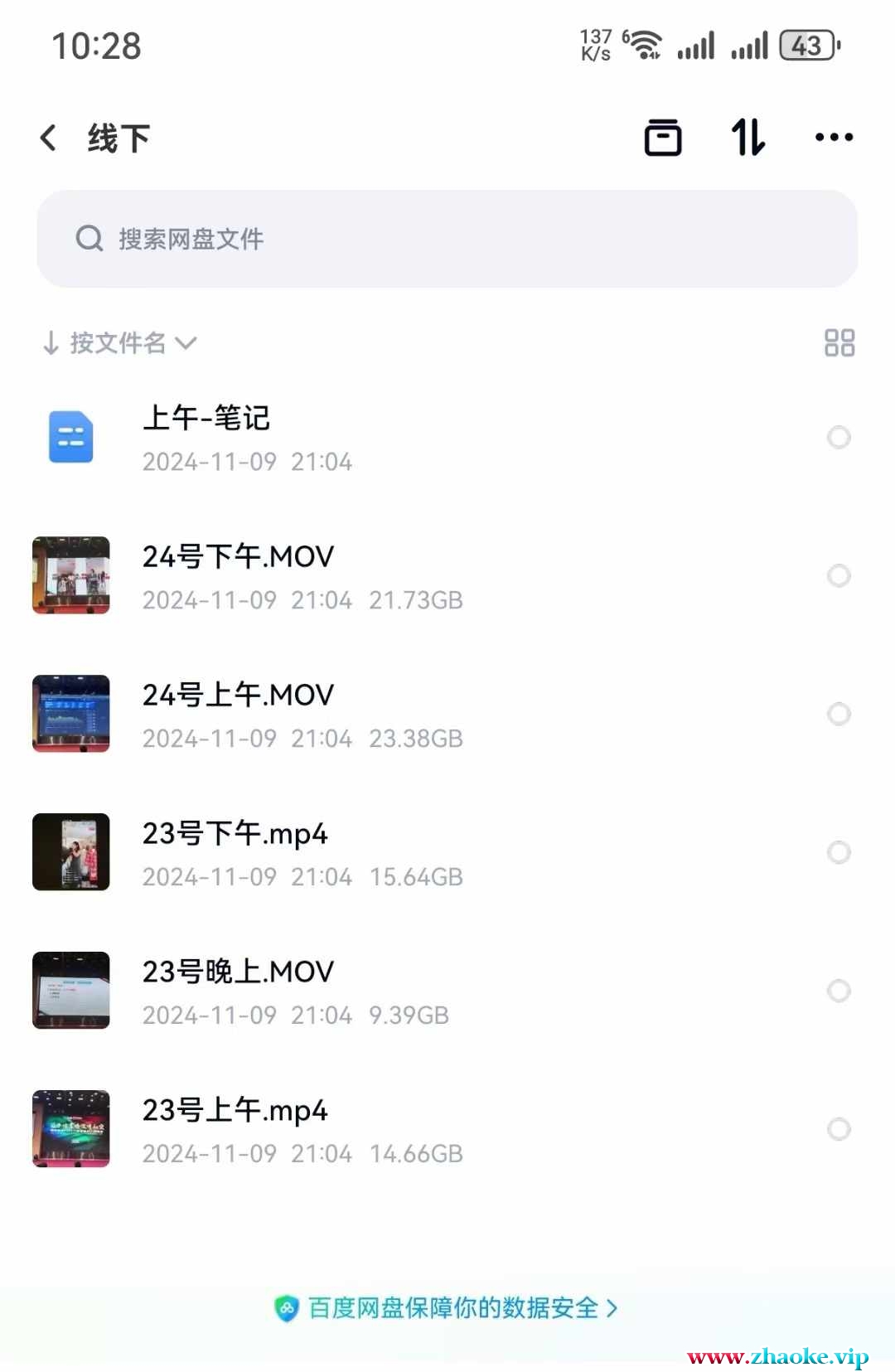Open the 百度网盘保障你的数据安全 link
Viewport: 895px width, 1372px height.
447,1308
